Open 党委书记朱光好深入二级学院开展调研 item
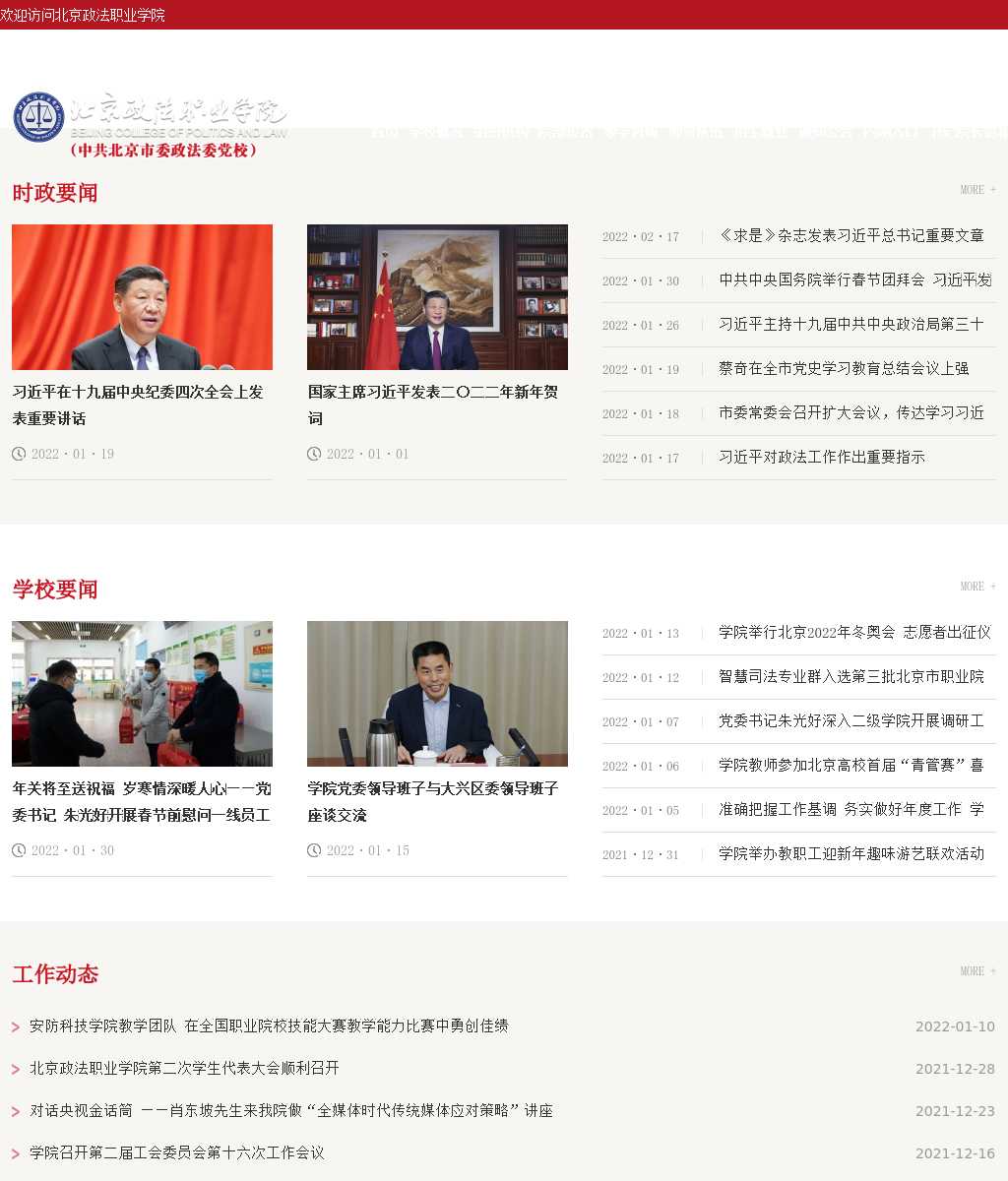The width and height of the screenshot is (1008, 1181). pos(850,721)
